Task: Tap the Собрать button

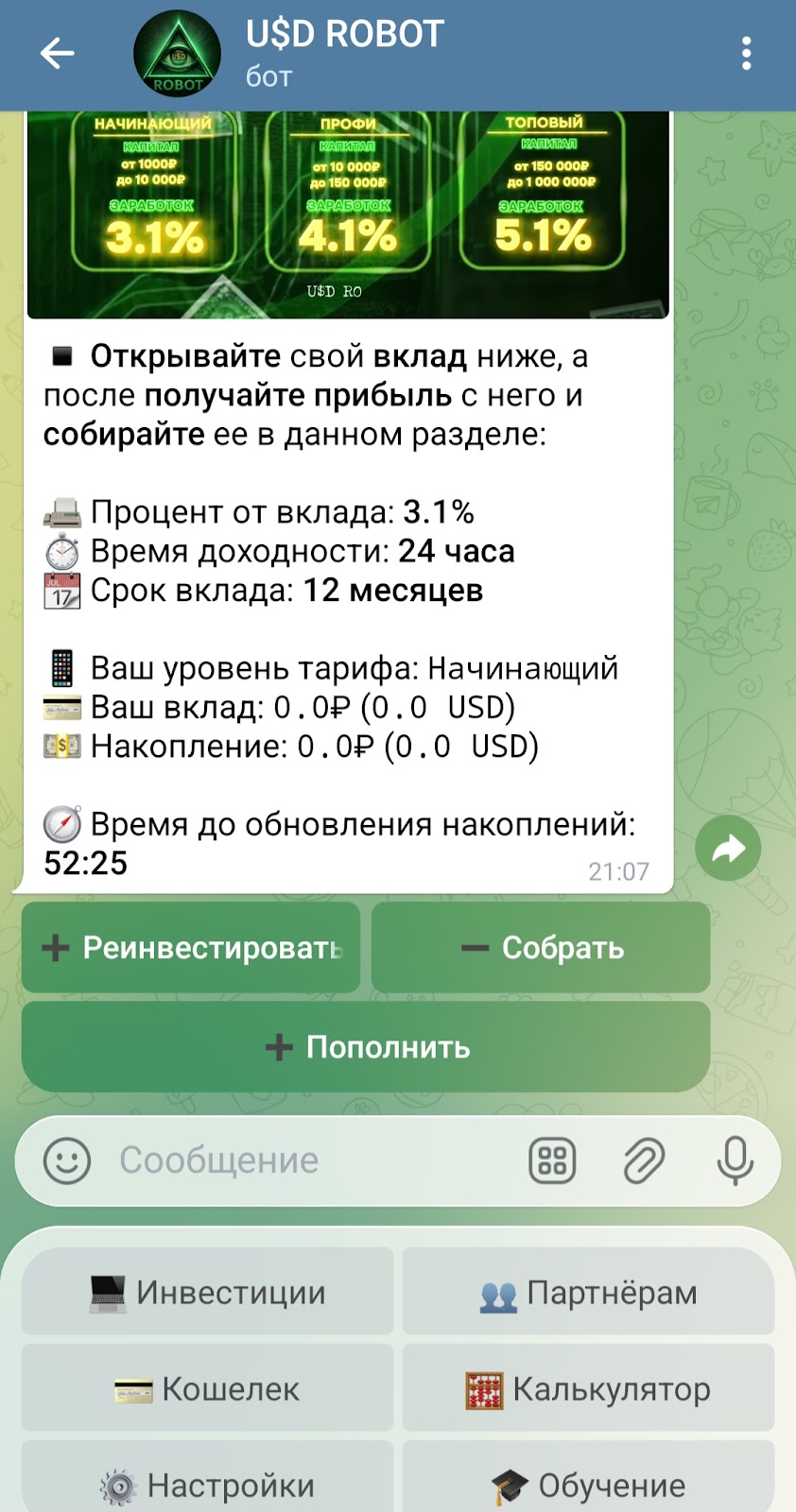Action: pyautogui.click(x=541, y=947)
